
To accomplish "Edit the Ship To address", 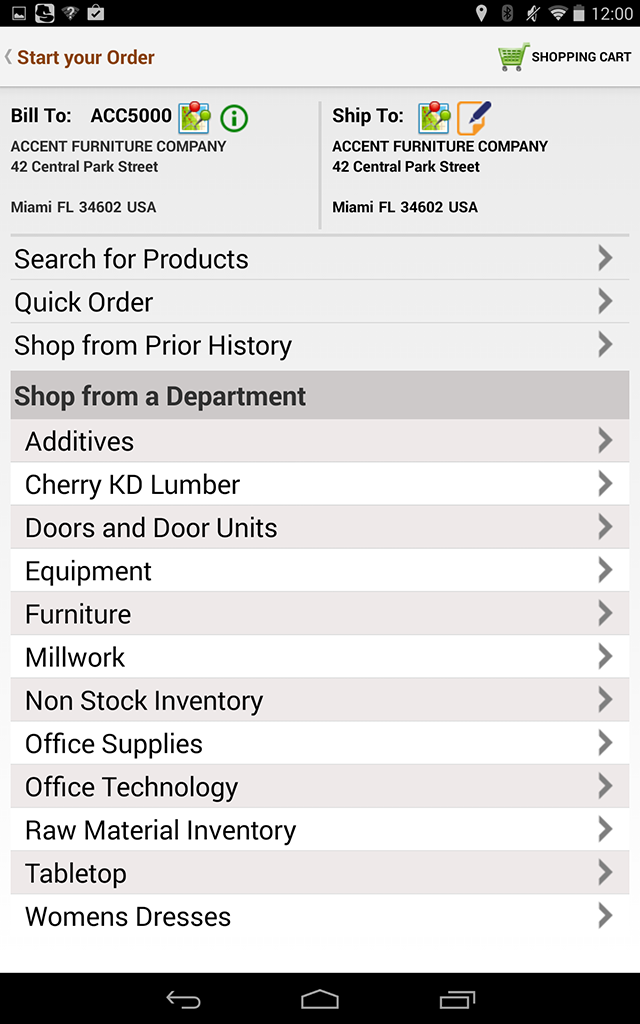I will pos(473,118).
